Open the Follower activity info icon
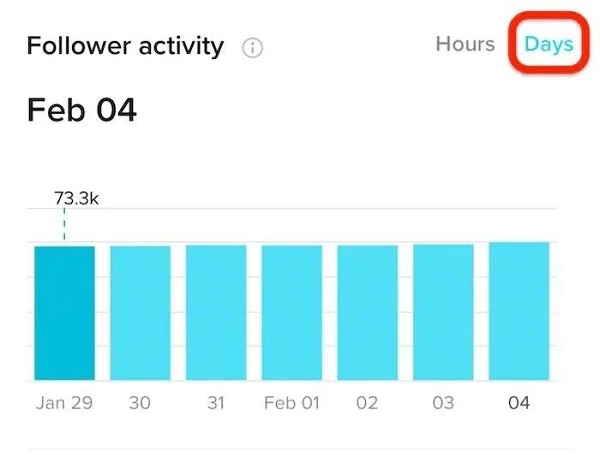600x455 pixels. (253, 48)
